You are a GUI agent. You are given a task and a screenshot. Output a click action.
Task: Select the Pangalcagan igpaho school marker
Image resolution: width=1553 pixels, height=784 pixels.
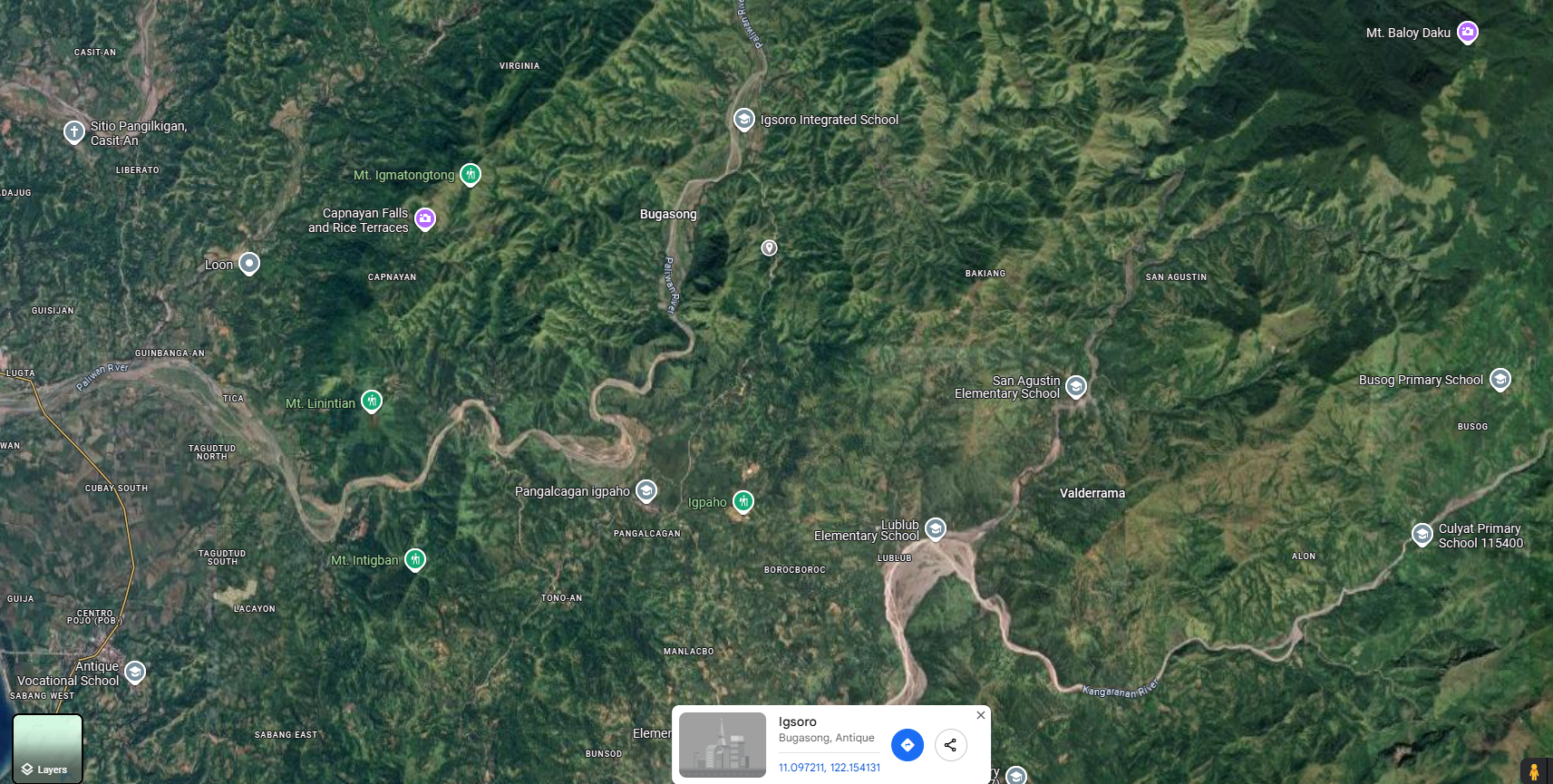[646, 490]
